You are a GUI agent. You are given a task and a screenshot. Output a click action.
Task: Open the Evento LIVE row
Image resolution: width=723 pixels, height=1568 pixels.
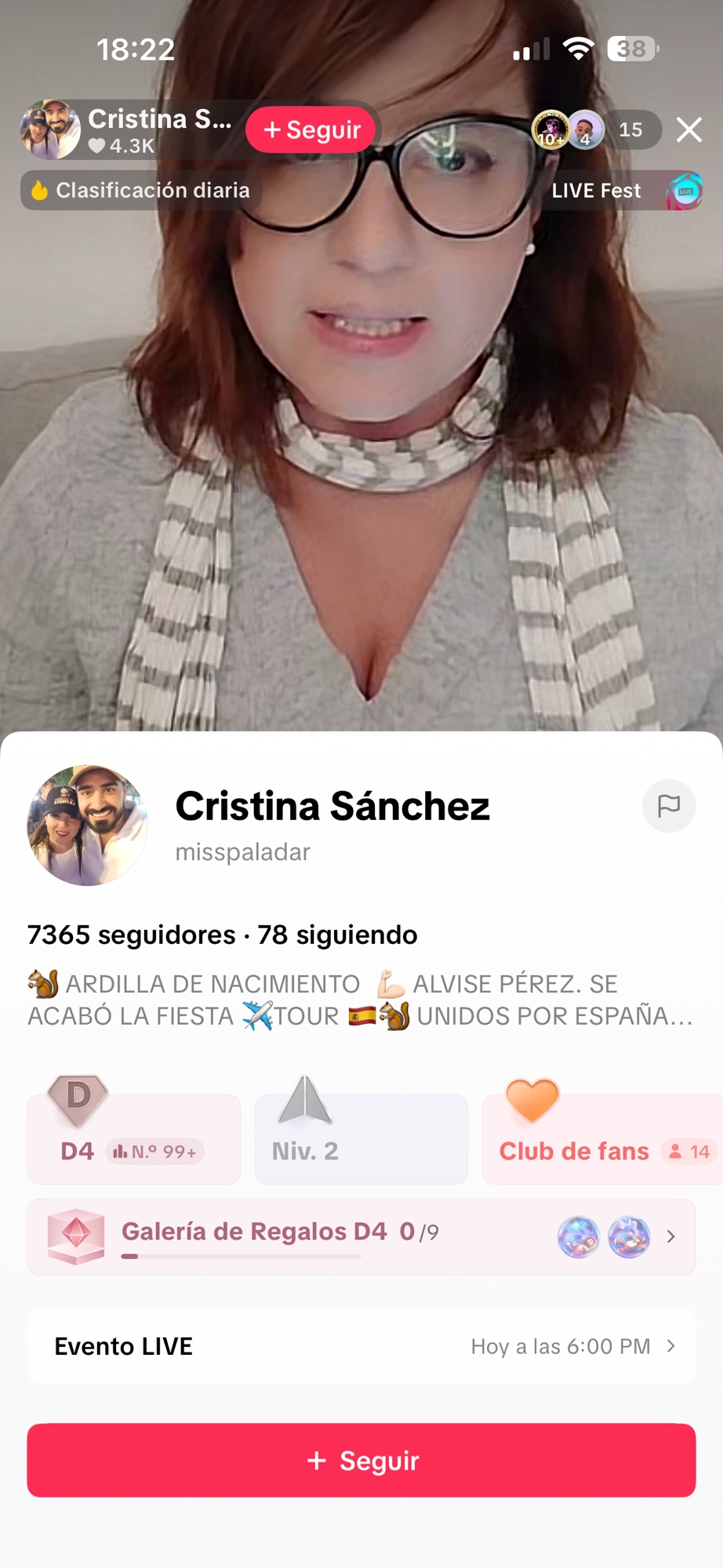(361, 1346)
